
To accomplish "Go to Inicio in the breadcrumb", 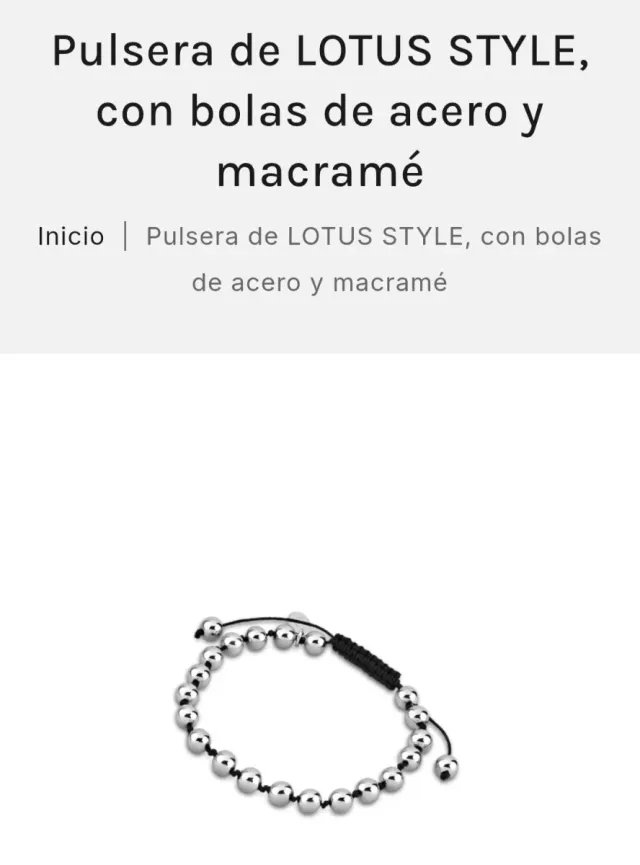I will pyautogui.click(x=70, y=237).
